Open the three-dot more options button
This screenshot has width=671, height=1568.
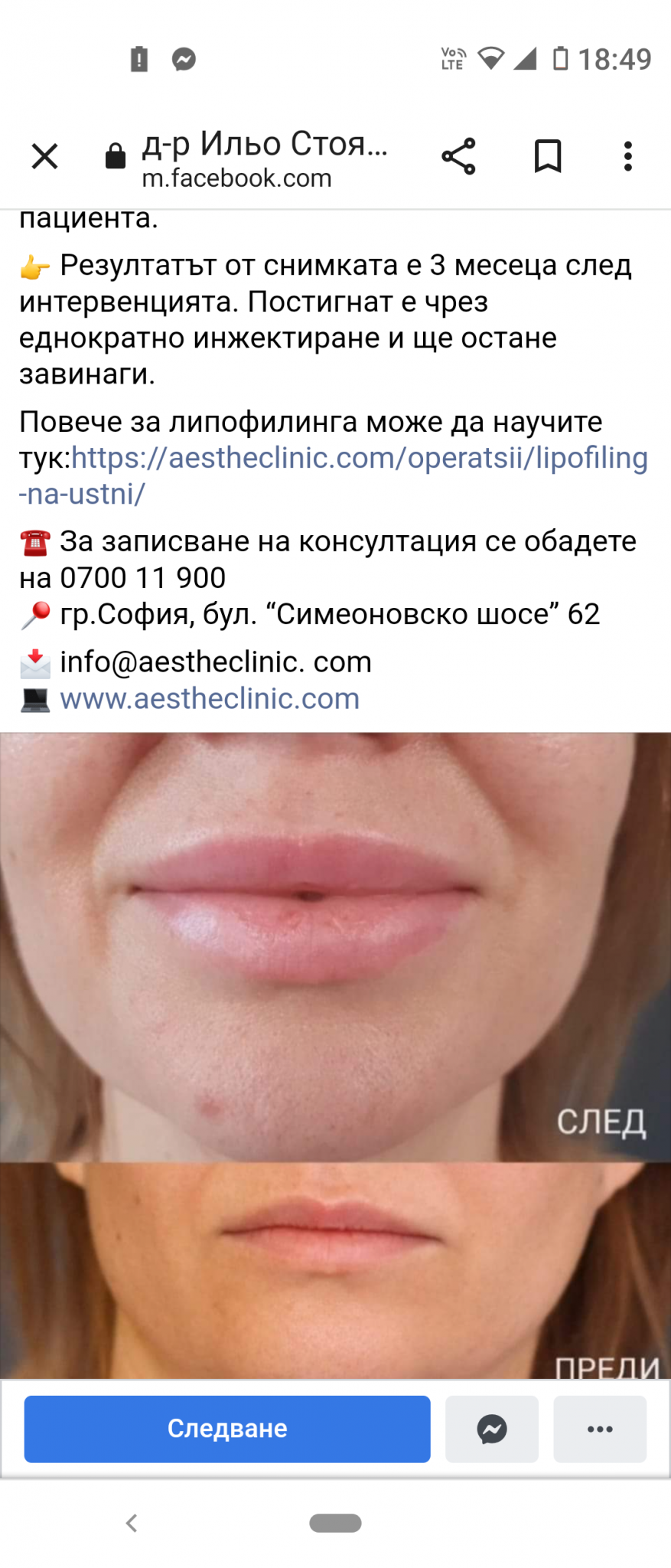pos(600,1429)
